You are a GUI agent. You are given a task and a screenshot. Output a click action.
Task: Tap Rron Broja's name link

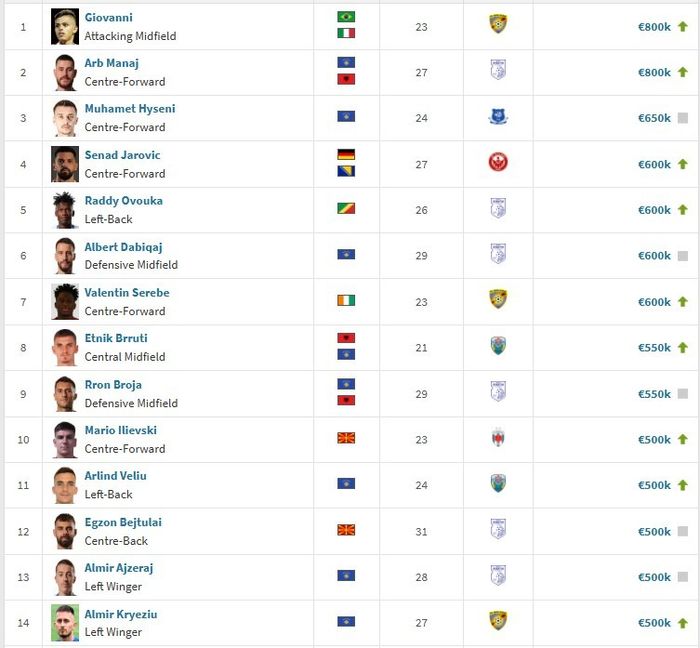(x=113, y=385)
